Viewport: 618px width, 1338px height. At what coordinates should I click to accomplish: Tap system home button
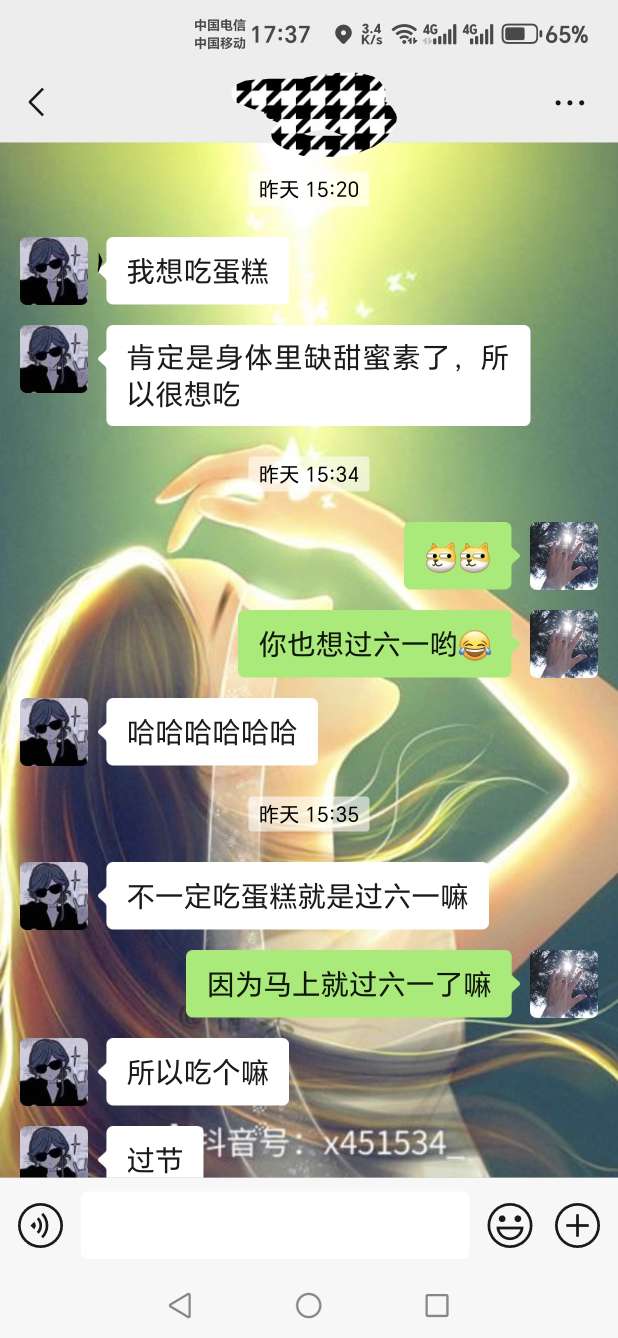tap(309, 1305)
